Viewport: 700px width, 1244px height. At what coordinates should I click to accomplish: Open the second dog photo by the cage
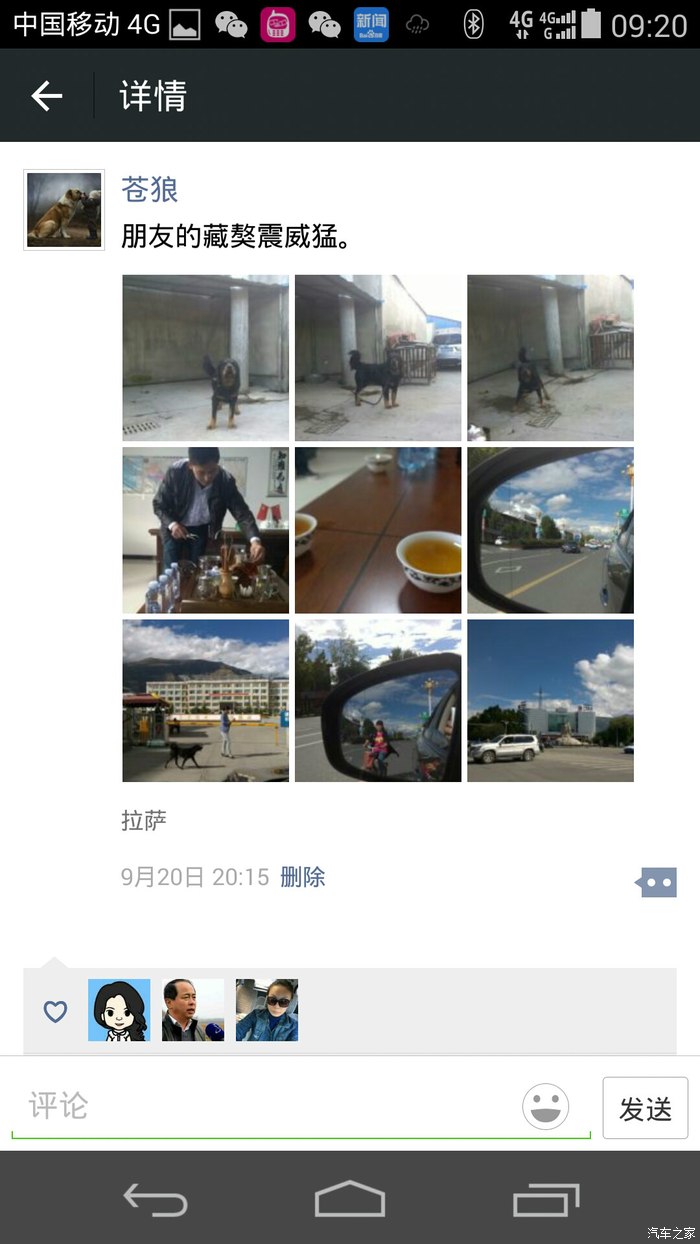pyautogui.click(x=378, y=358)
